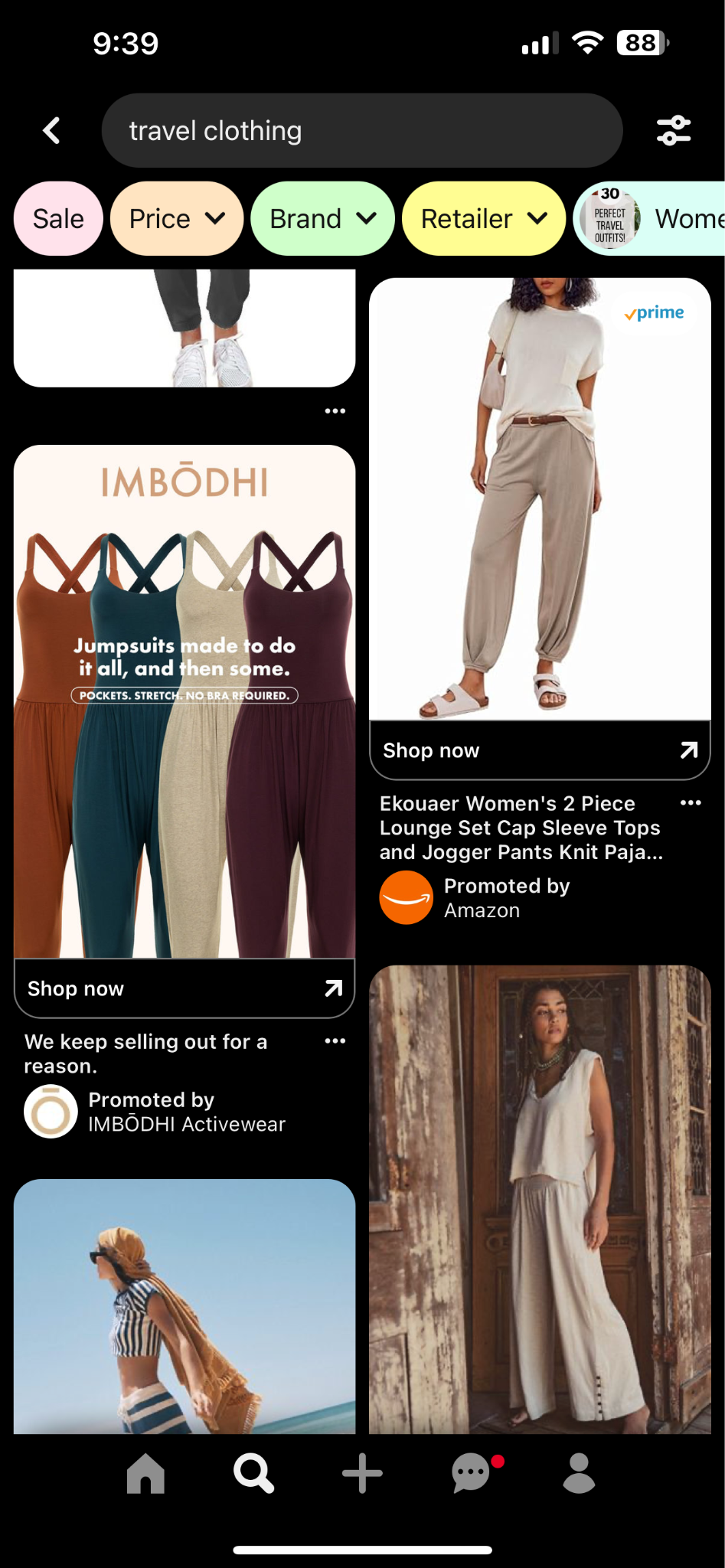Image resolution: width=725 pixels, height=1568 pixels.
Task: Open options for the Ekouaer Amazon pin
Action: (x=691, y=803)
